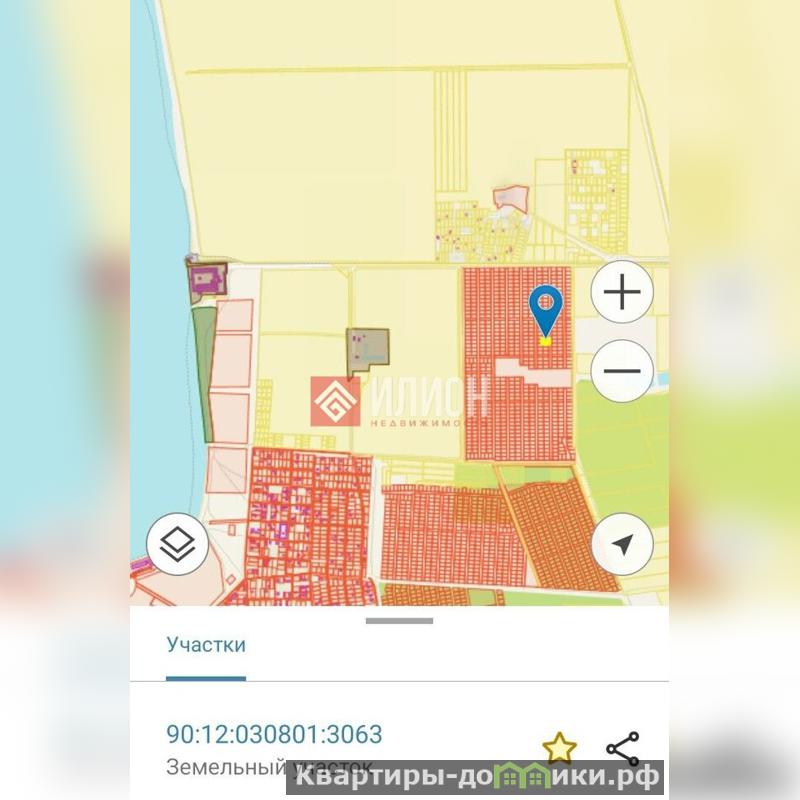This screenshot has width=800, height=800.
Task: Zoom out of the map
Action: pyautogui.click(x=622, y=371)
